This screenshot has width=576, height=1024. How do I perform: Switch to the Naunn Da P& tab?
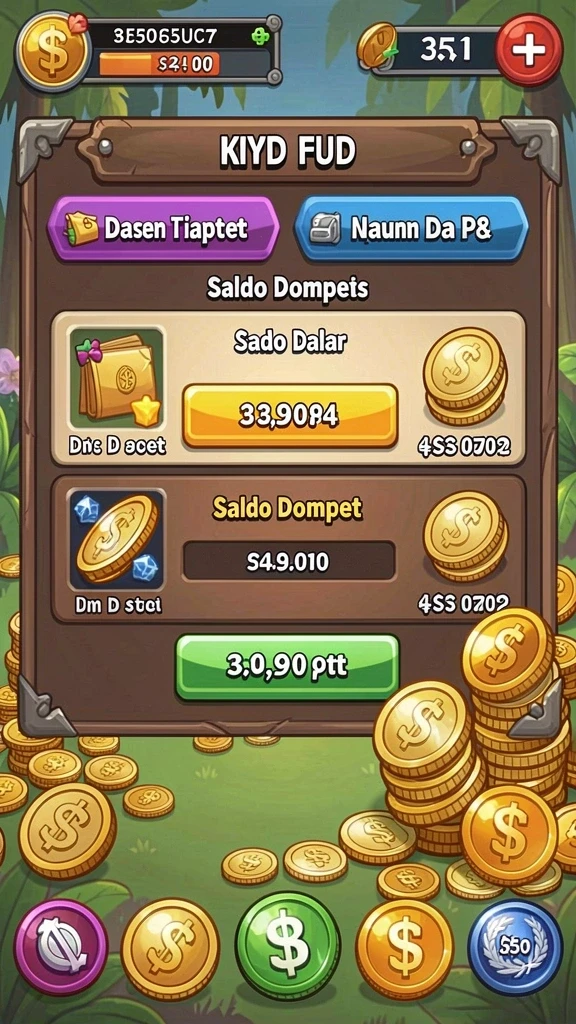point(411,229)
